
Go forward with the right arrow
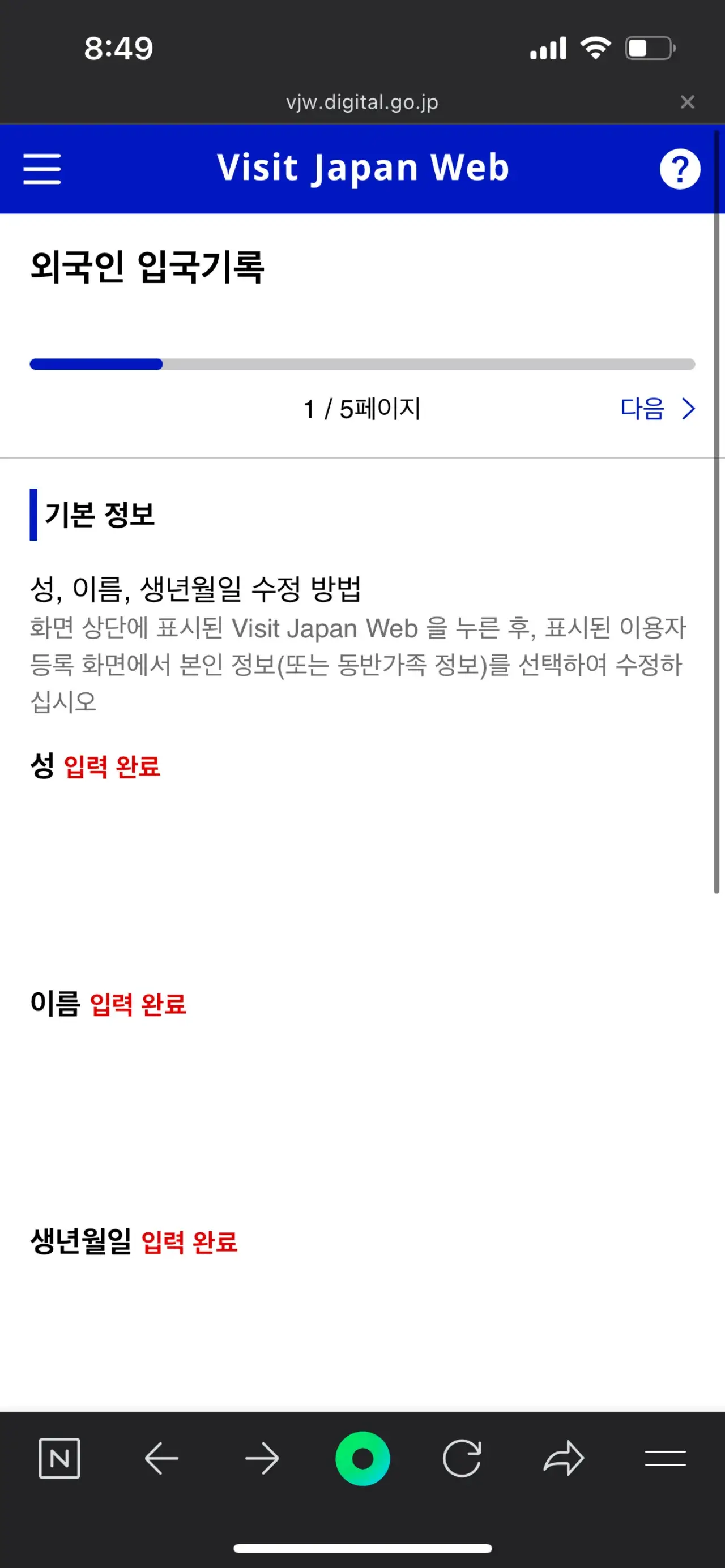tap(262, 1458)
